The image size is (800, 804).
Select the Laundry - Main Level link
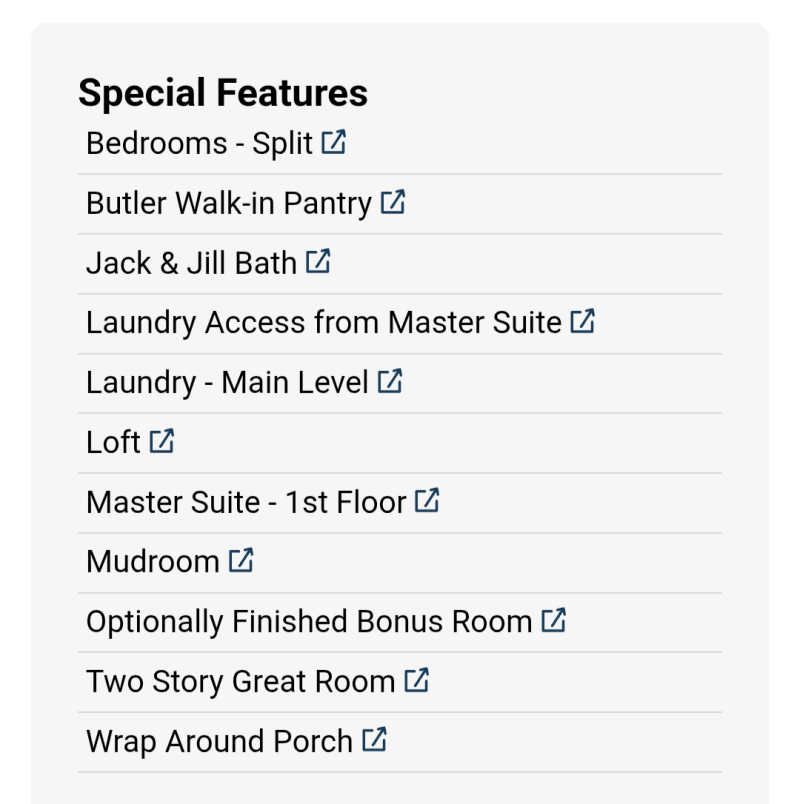coord(243,382)
